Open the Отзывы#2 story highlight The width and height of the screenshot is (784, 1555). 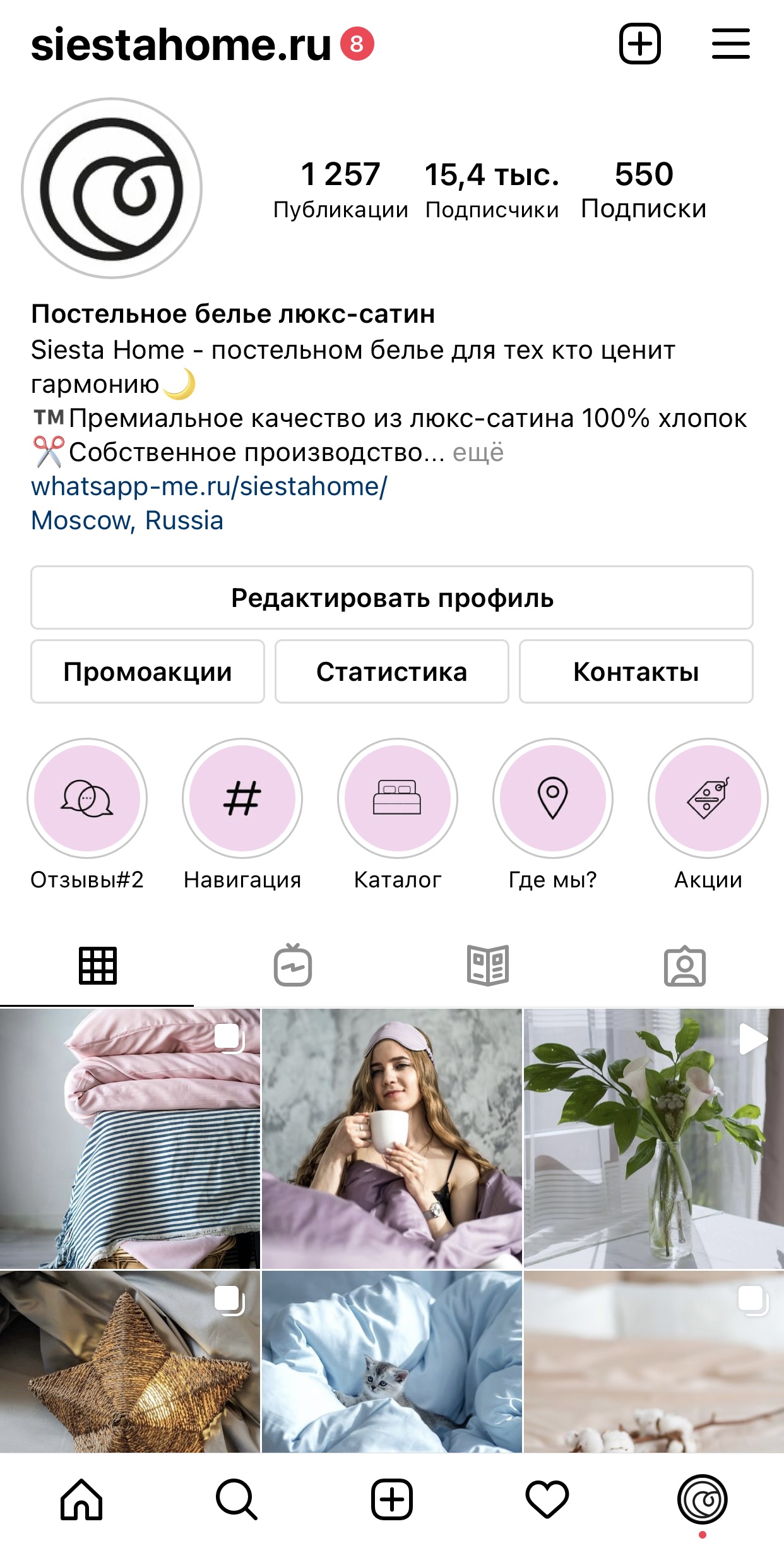pos(87,798)
